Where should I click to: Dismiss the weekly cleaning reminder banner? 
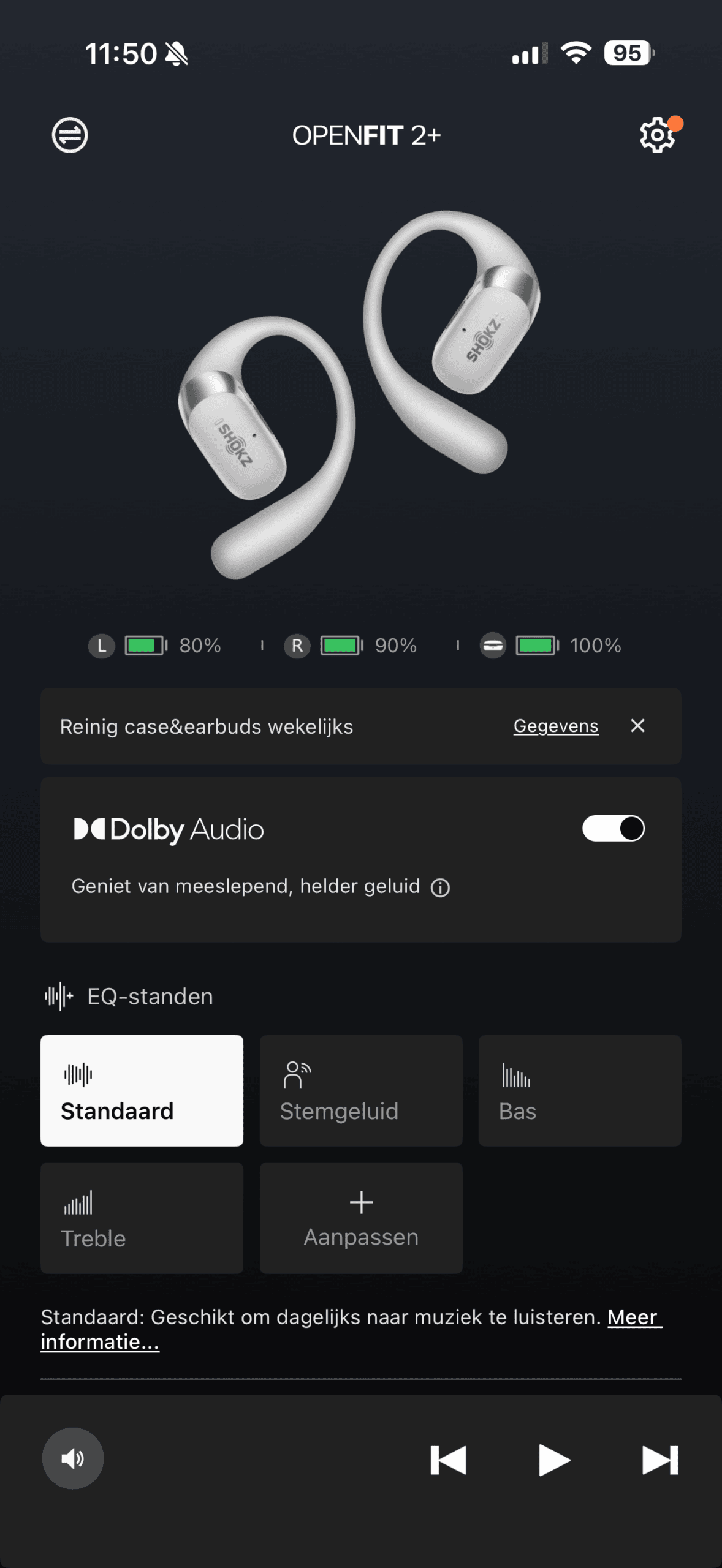[637, 726]
